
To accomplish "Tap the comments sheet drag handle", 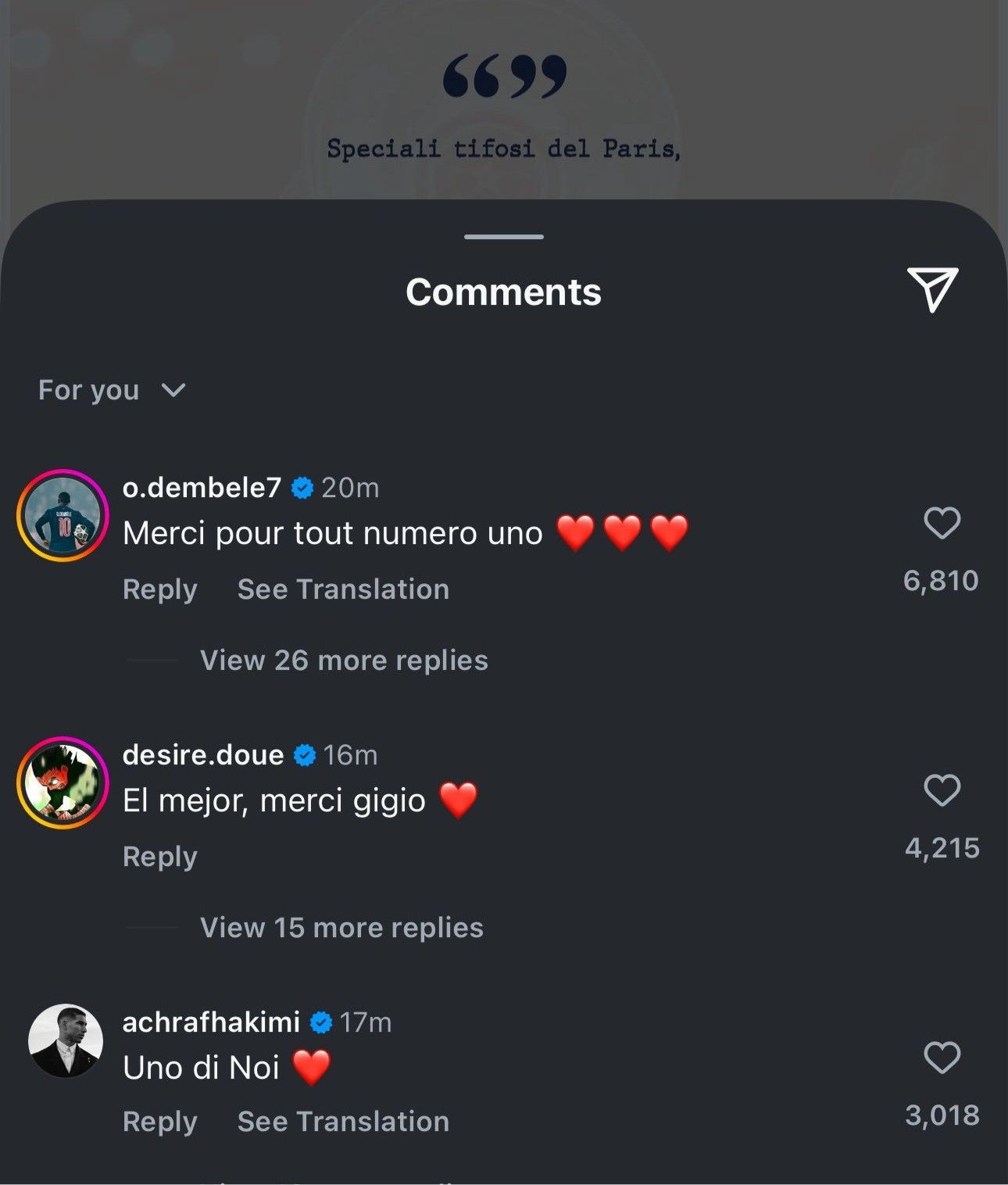I will click(503, 236).
